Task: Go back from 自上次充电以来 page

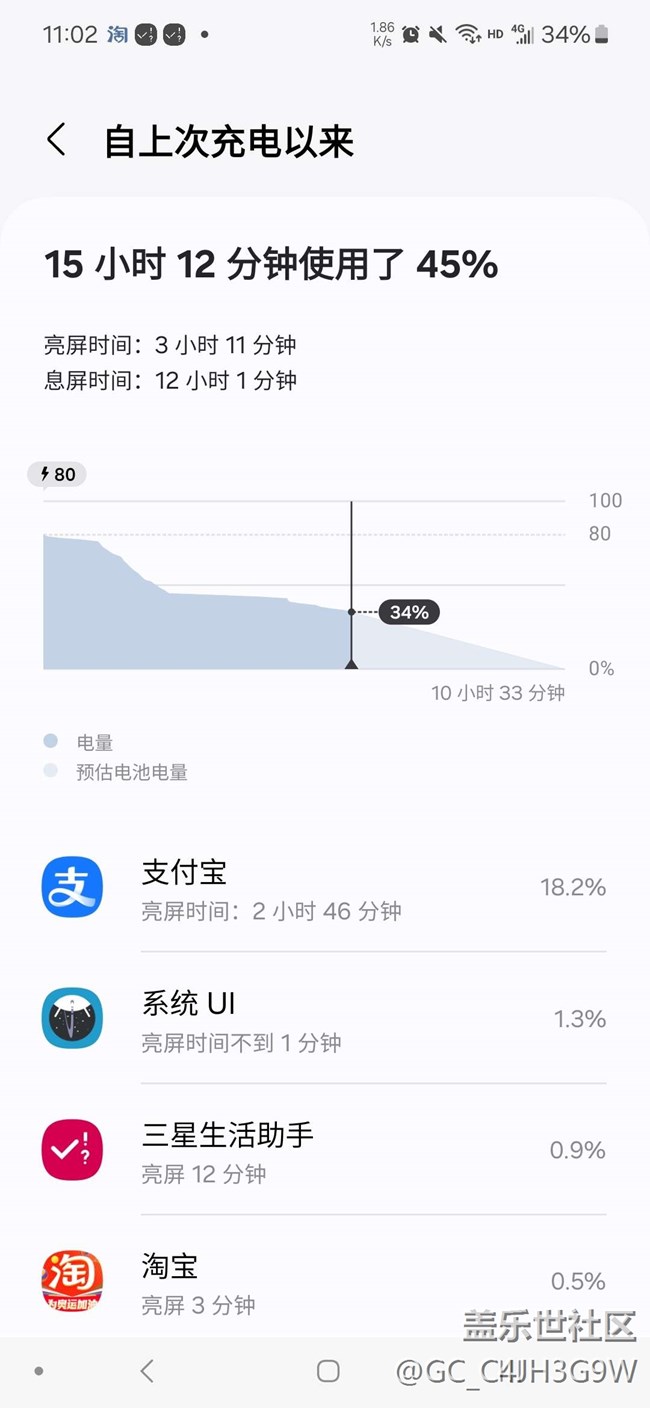Action: (x=56, y=140)
